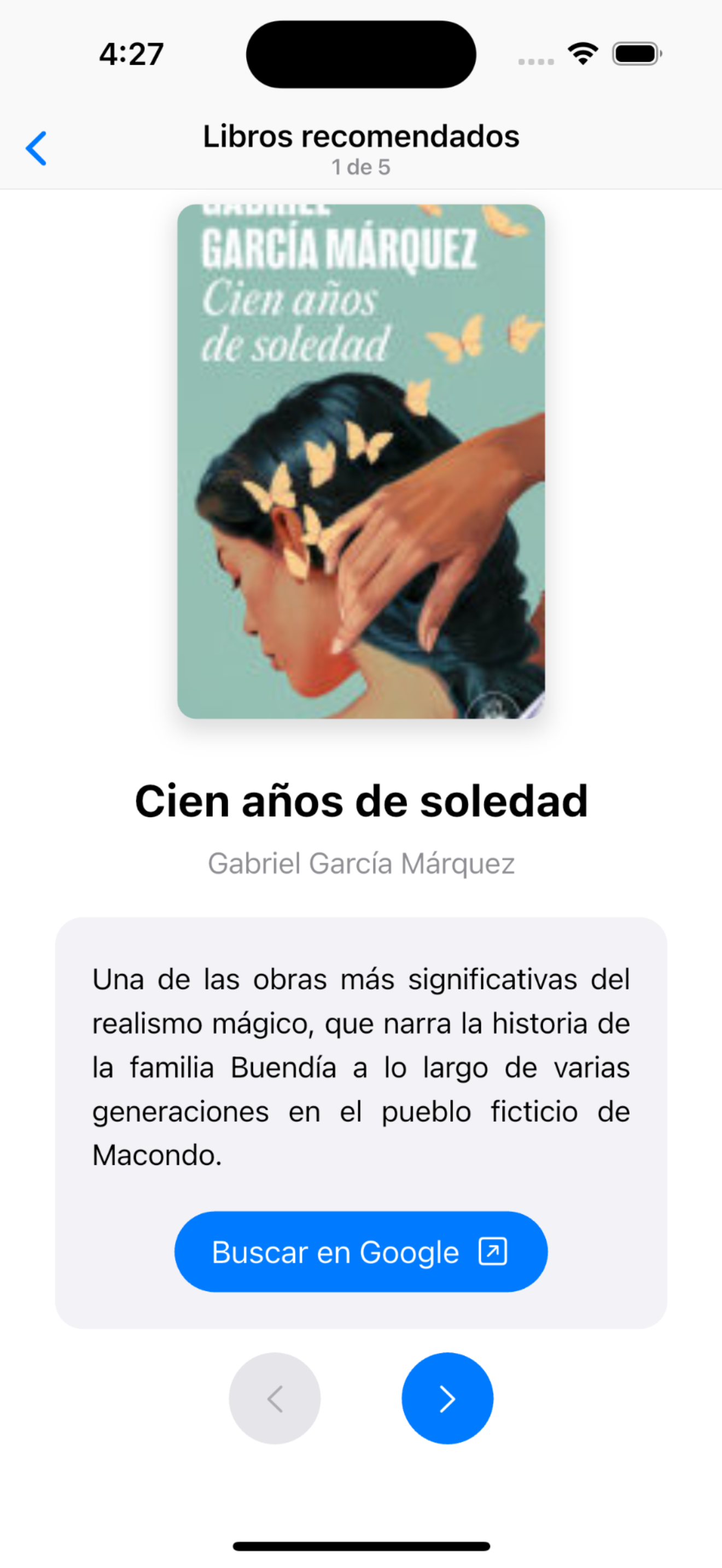
Task: Show the next recommended book
Action: (x=447, y=1398)
